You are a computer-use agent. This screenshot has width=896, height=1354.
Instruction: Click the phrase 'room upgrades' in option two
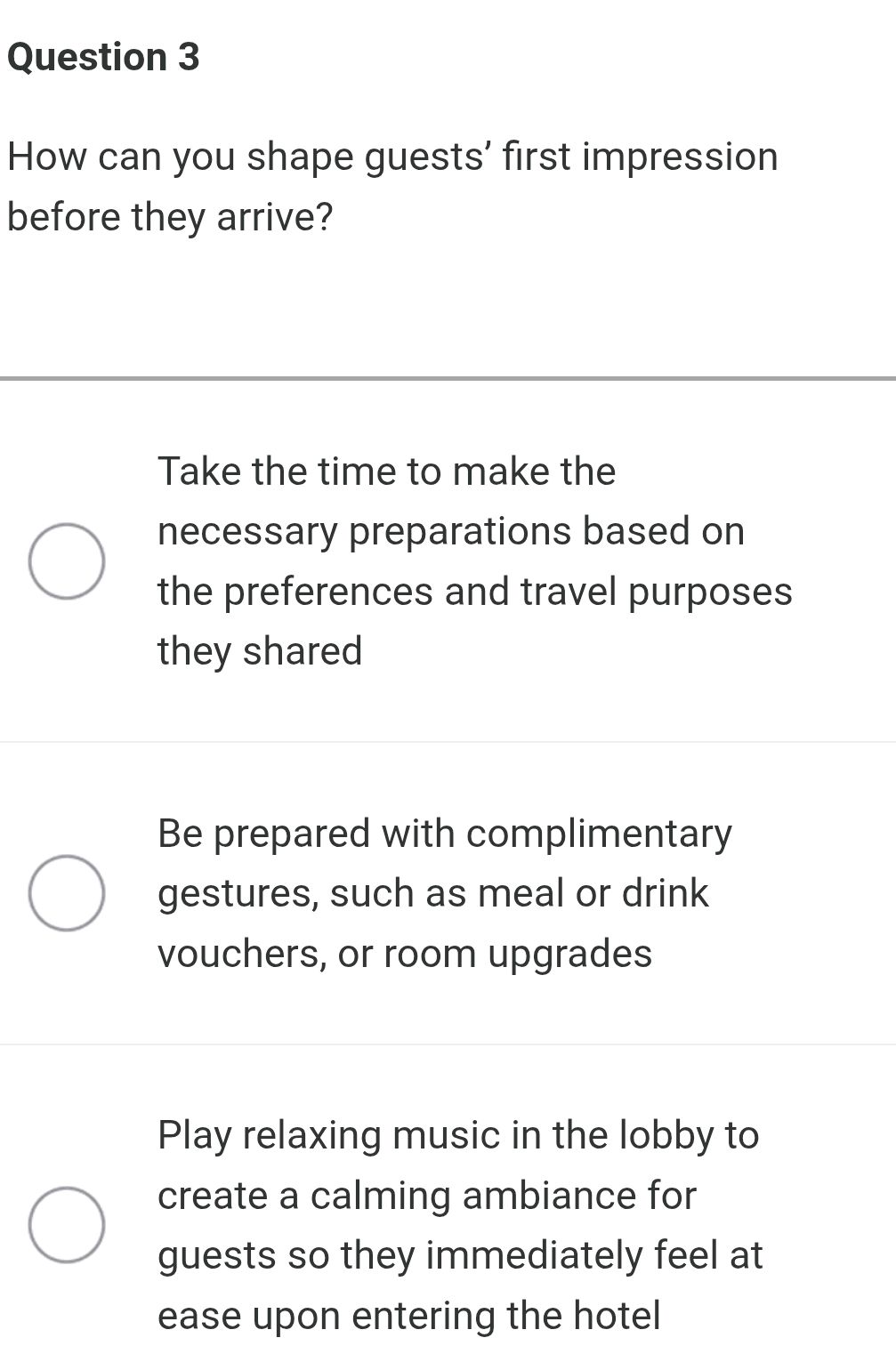point(516,954)
